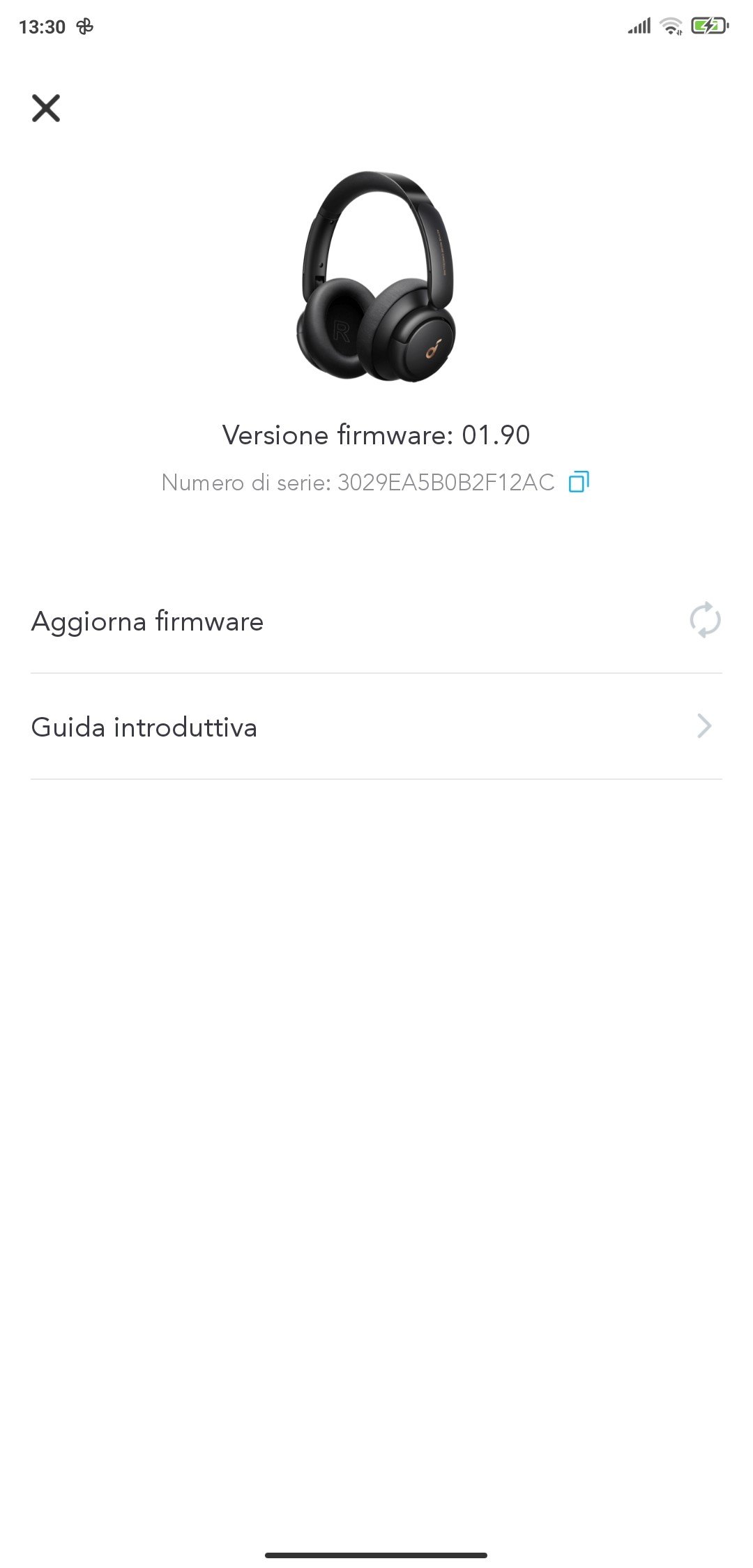Screen dimensions: 753x1568
Task: Close the firmware info screen
Action: point(46,108)
